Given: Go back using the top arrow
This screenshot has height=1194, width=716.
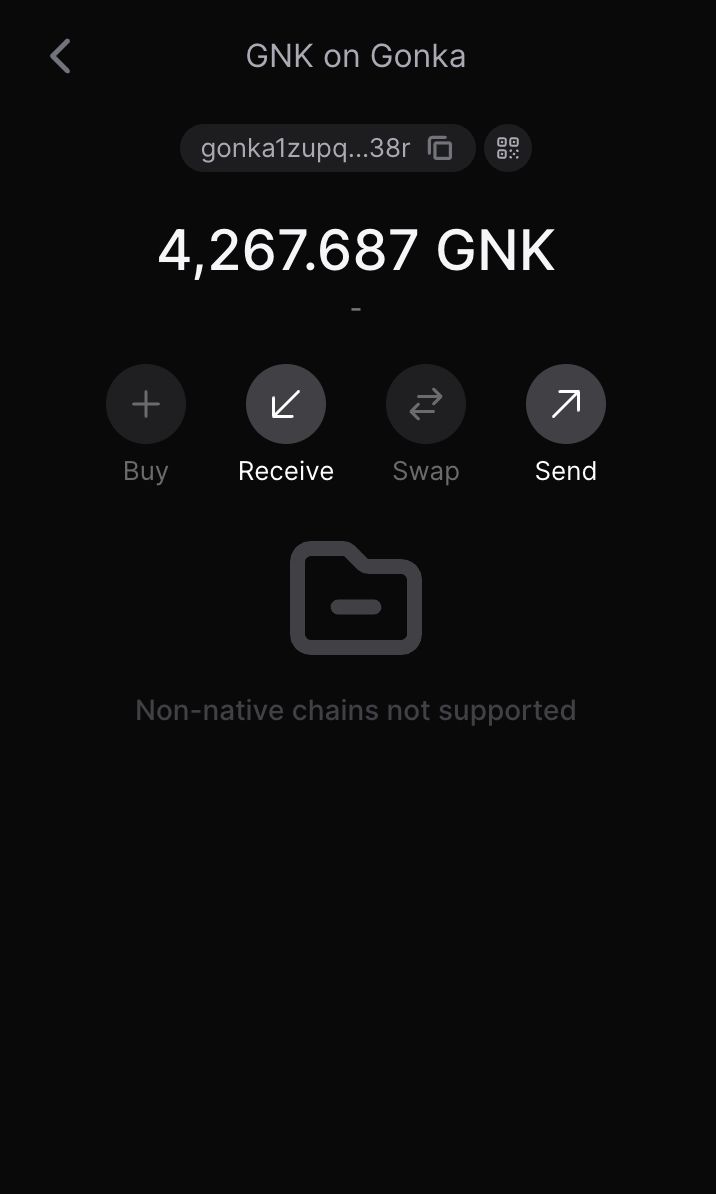Looking at the screenshot, I should tap(61, 56).
